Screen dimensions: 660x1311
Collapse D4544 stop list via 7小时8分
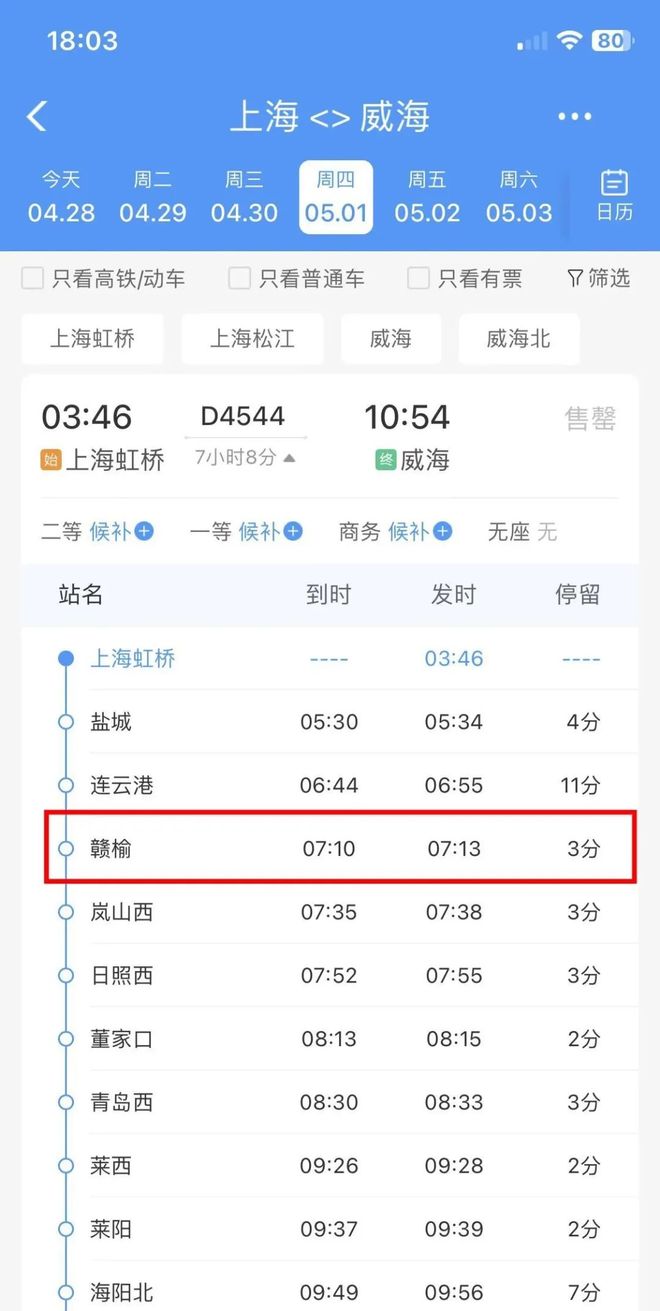245,458
